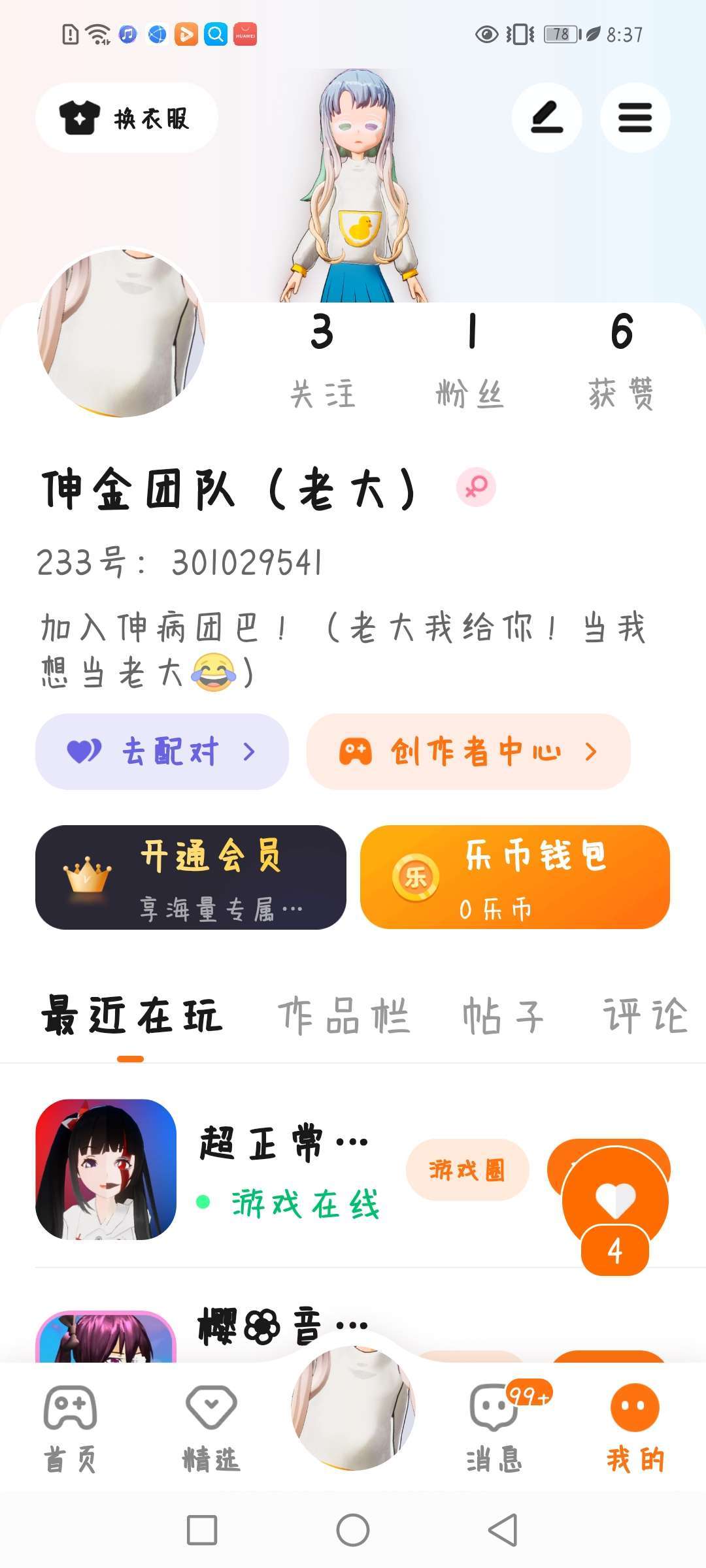Image resolution: width=706 pixels, height=1568 pixels.
Task: Switch to the 作品栏 tab
Action: [344, 1017]
